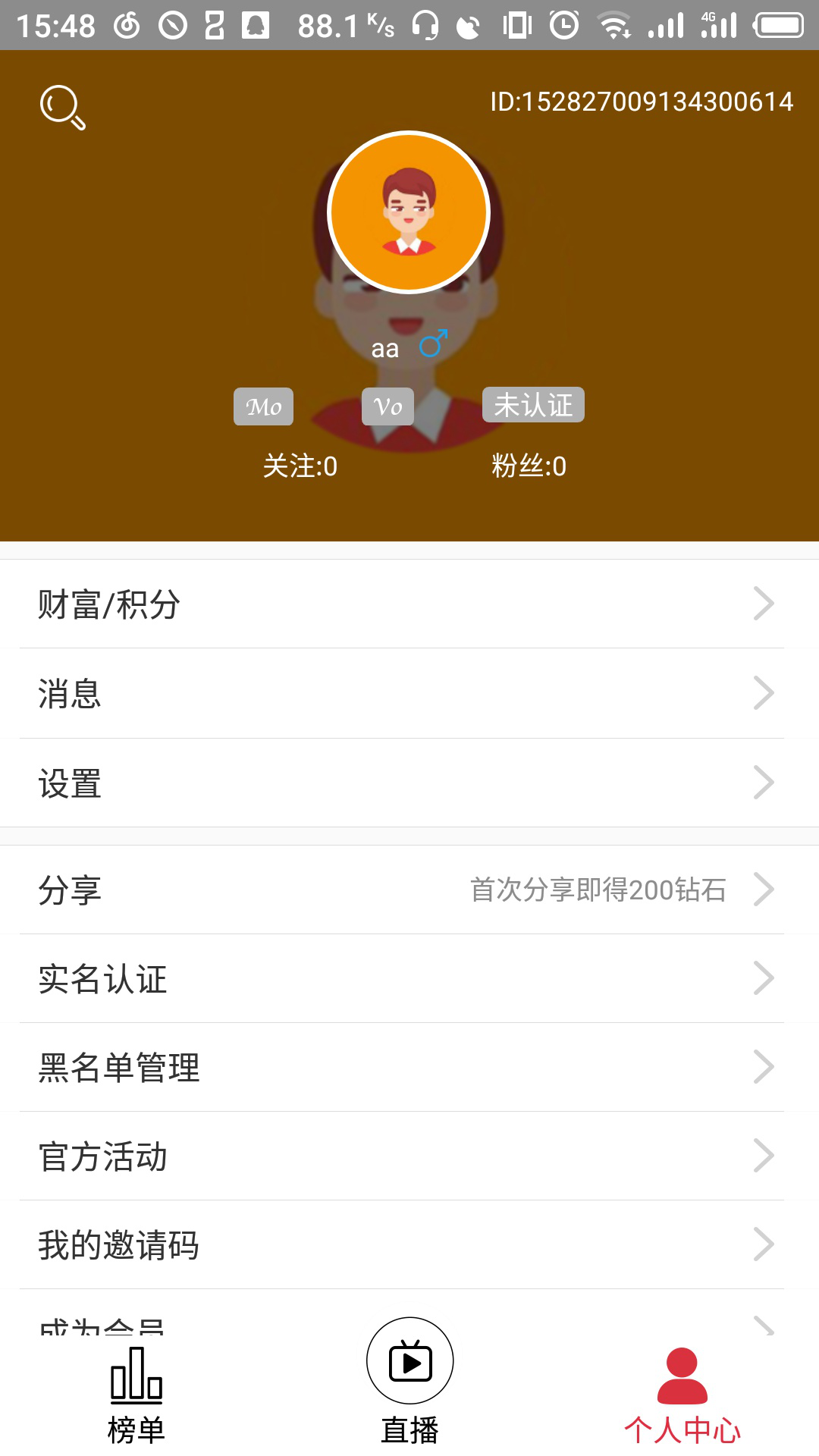Open the 实名认证 row
This screenshot has width=819, height=1456.
(x=409, y=978)
